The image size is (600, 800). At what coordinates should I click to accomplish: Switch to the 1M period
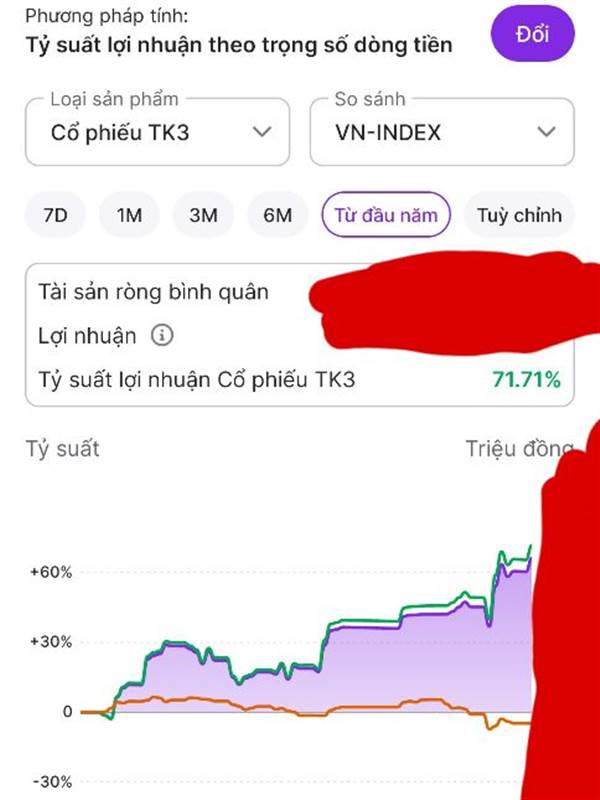tap(129, 214)
